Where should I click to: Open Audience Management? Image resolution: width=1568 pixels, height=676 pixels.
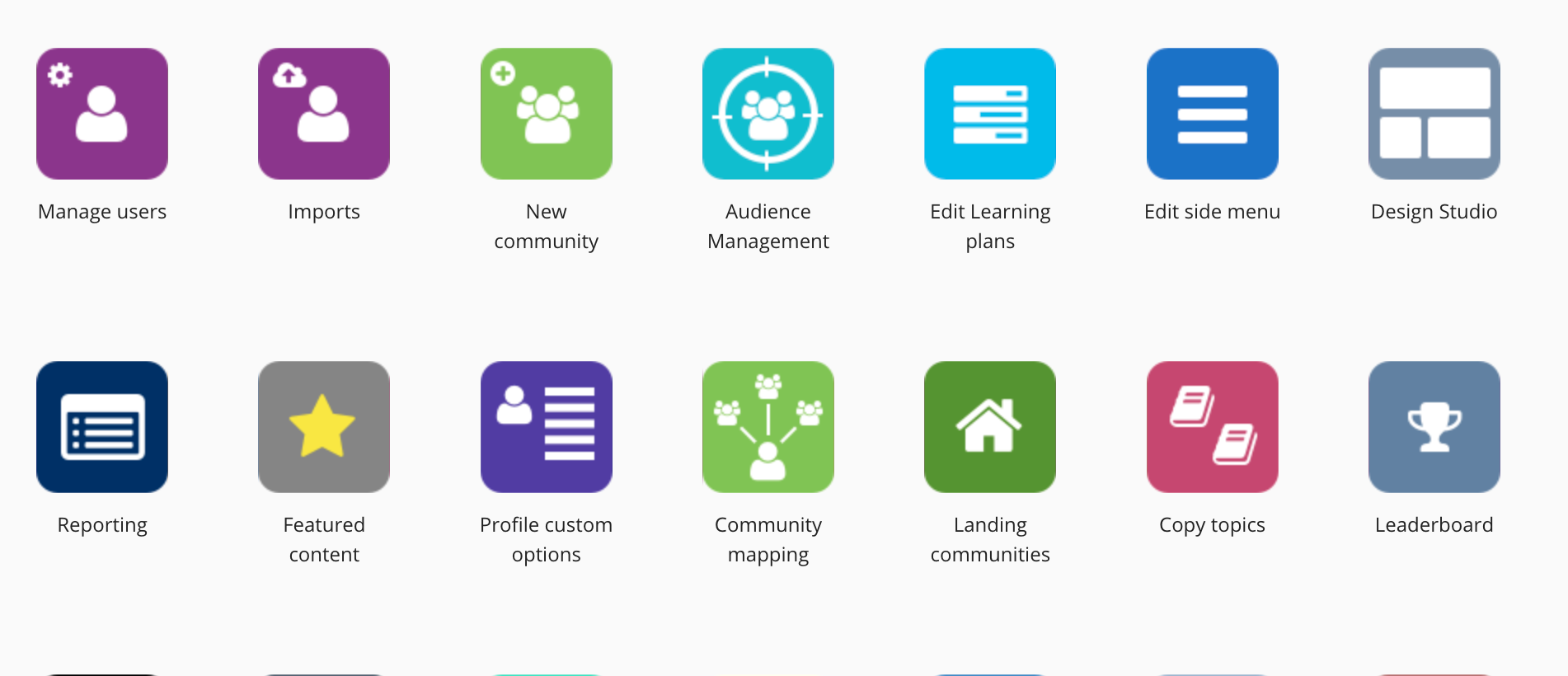tap(768, 114)
